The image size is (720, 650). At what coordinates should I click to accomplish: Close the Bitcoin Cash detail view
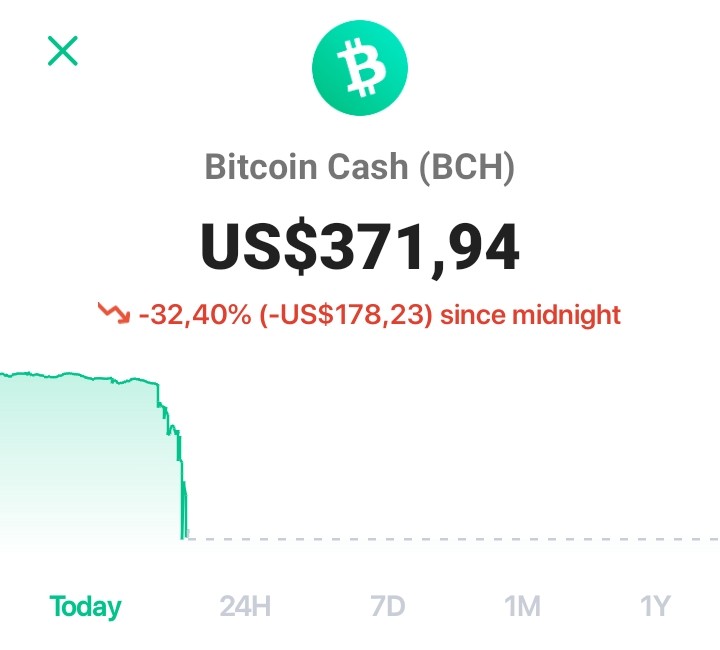(x=63, y=51)
